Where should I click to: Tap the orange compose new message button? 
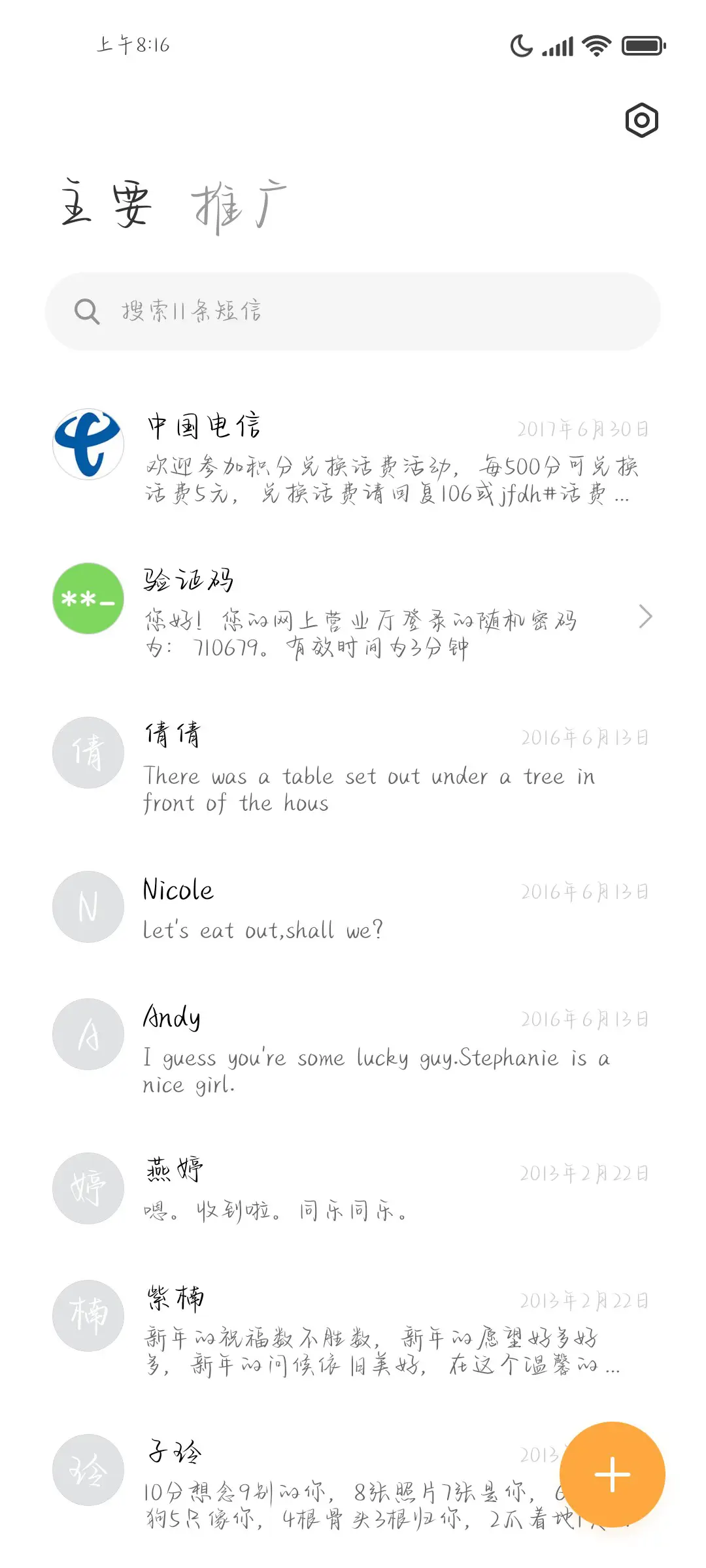point(612,1474)
